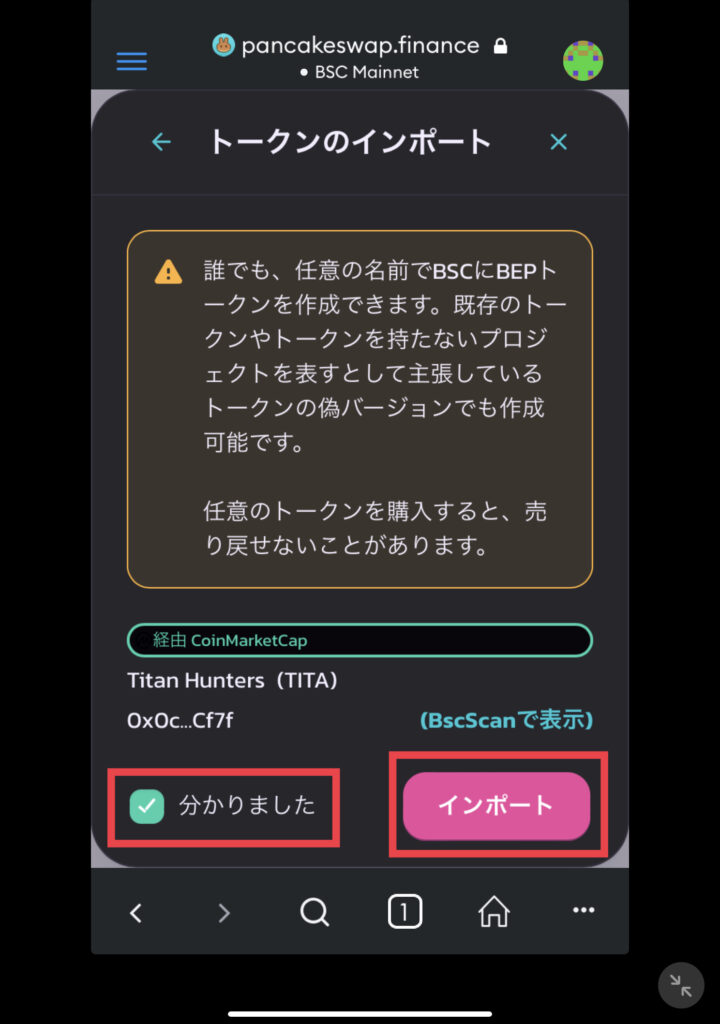Image resolution: width=720 pixels, height=1024 pixels.
Task: Open the browser more options menu
Action: (x=583, y=912)
